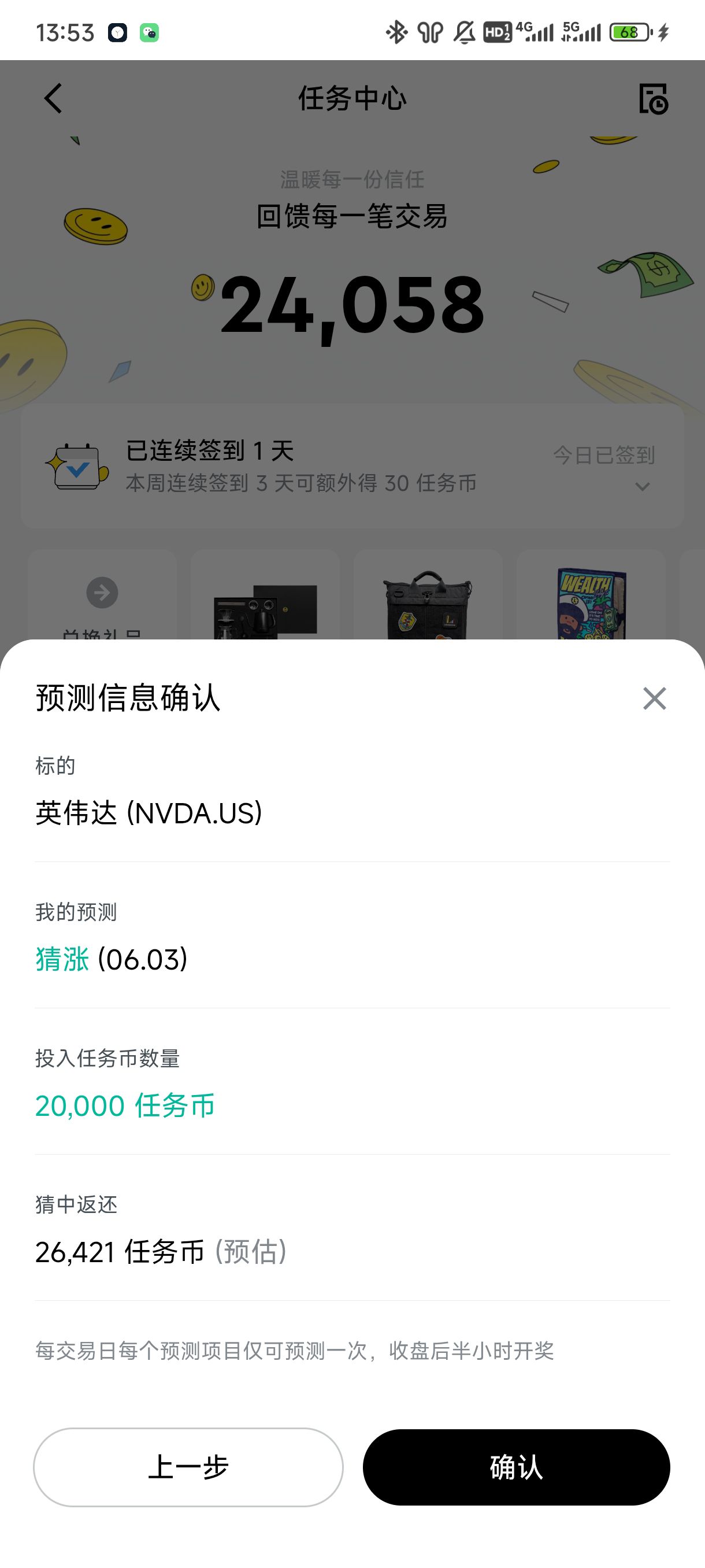Viewport: 705px width, 1568px height.
Task: Go back with the 上一步 button
Action: point(188,1467)
